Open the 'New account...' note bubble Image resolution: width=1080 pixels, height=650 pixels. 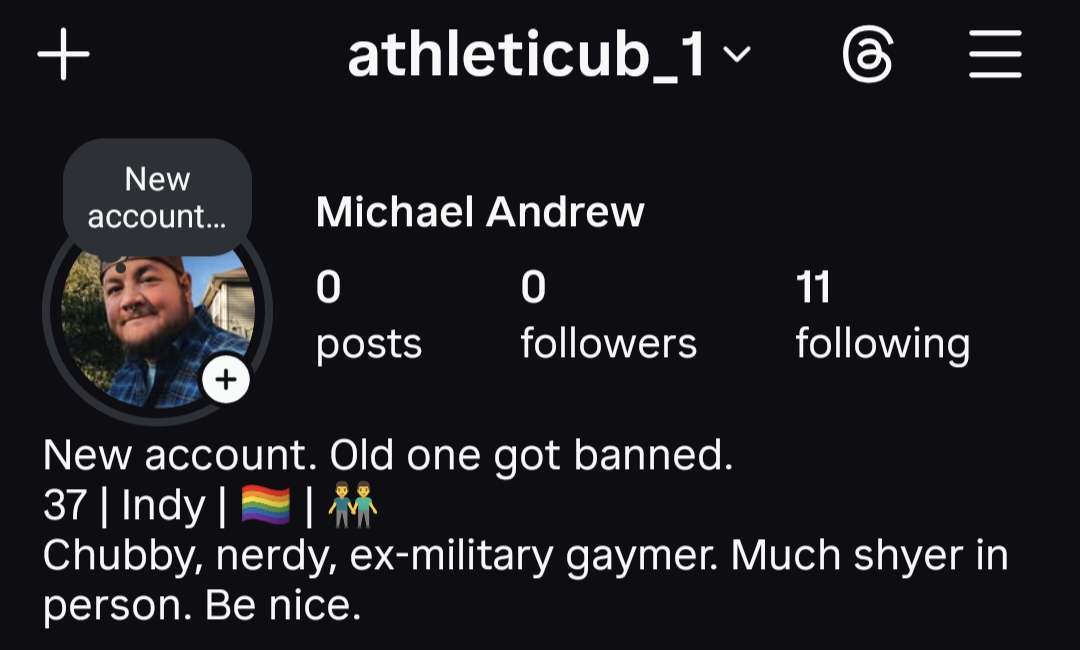pos(157,197)
